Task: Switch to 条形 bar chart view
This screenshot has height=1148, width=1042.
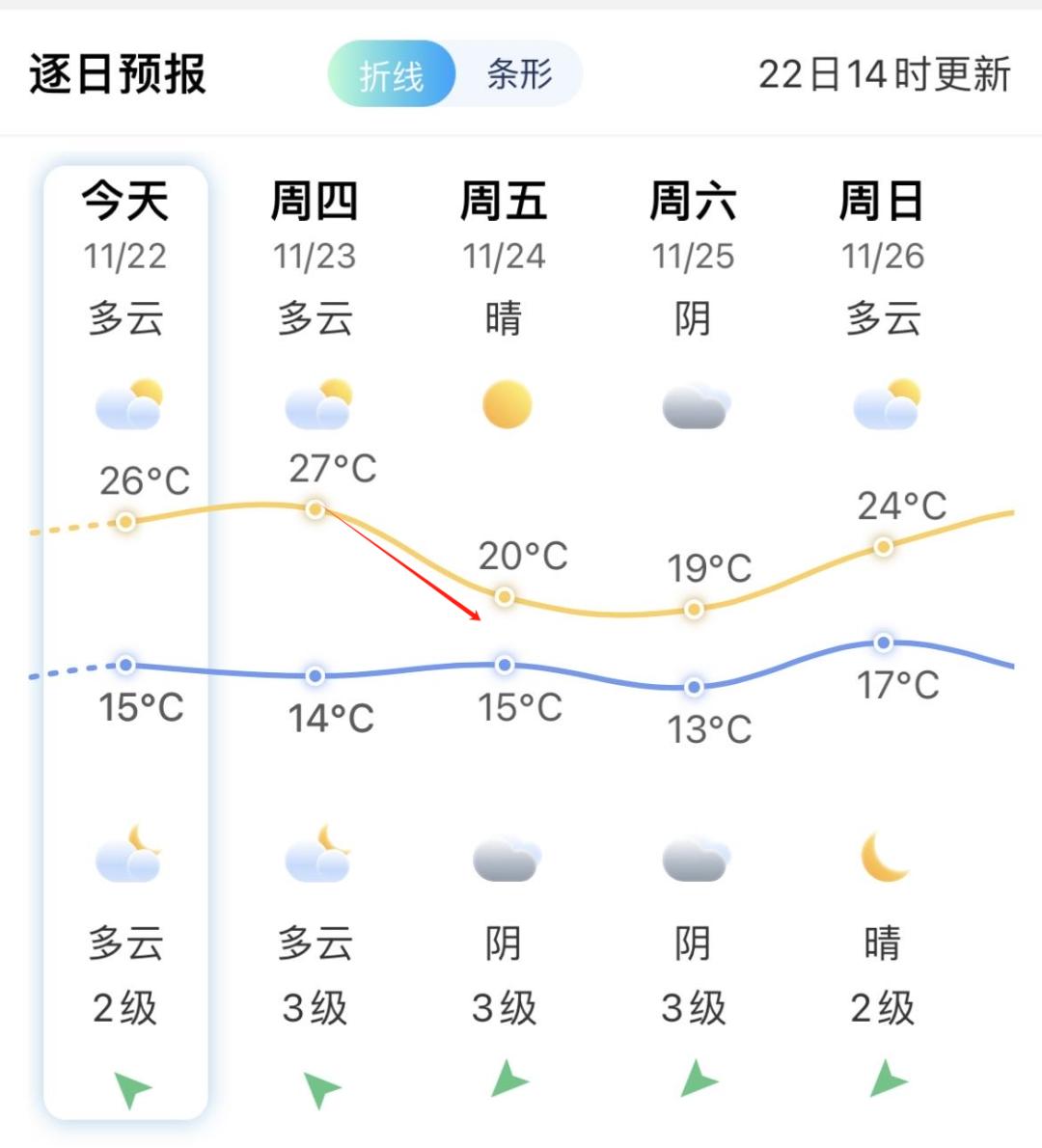Action: coord(522,72)
